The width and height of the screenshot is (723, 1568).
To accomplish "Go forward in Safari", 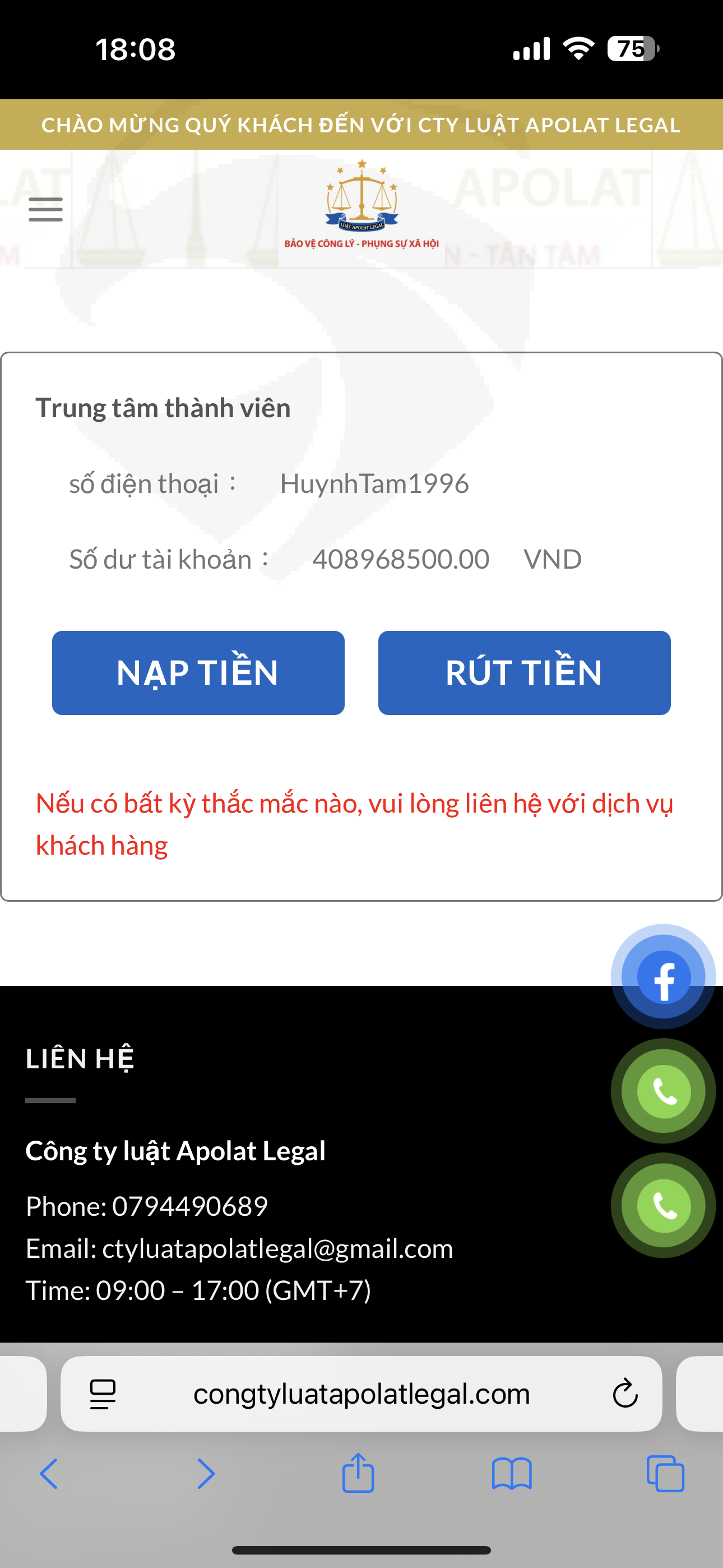I will [206, 1474].
